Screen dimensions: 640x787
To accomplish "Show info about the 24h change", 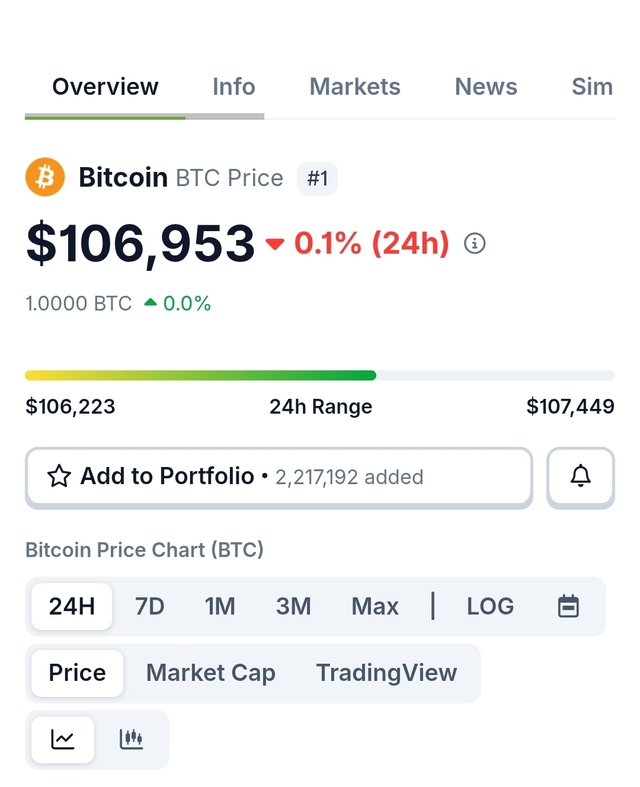I will (x=475, y=243).
